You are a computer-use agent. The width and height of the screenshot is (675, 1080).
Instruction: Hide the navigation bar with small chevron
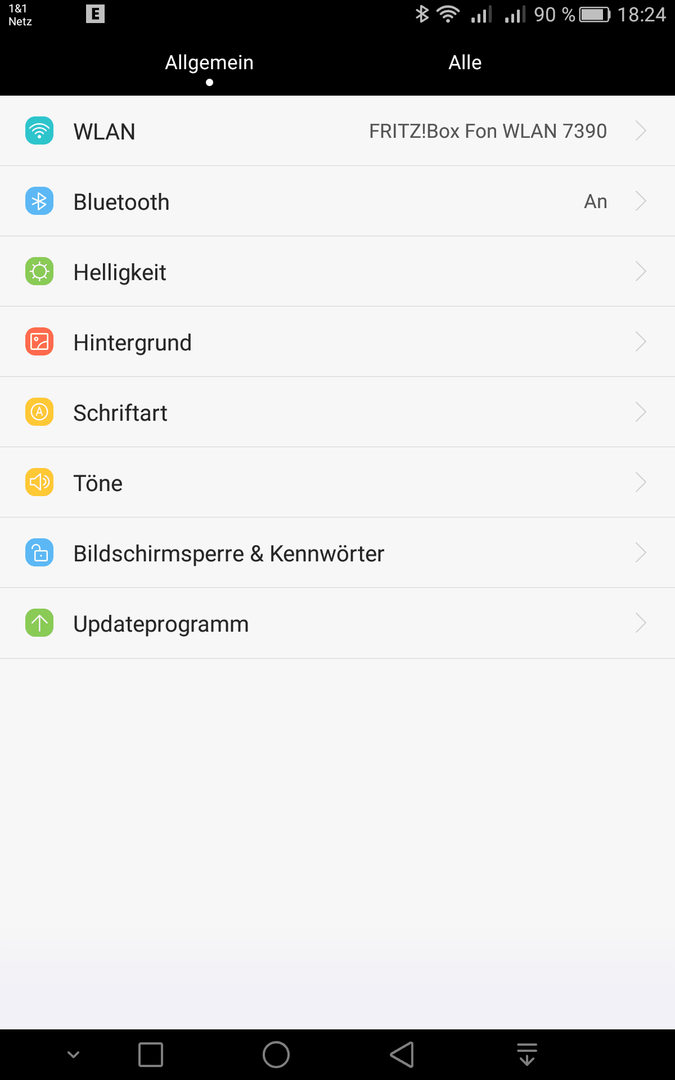coord(73,1055)
